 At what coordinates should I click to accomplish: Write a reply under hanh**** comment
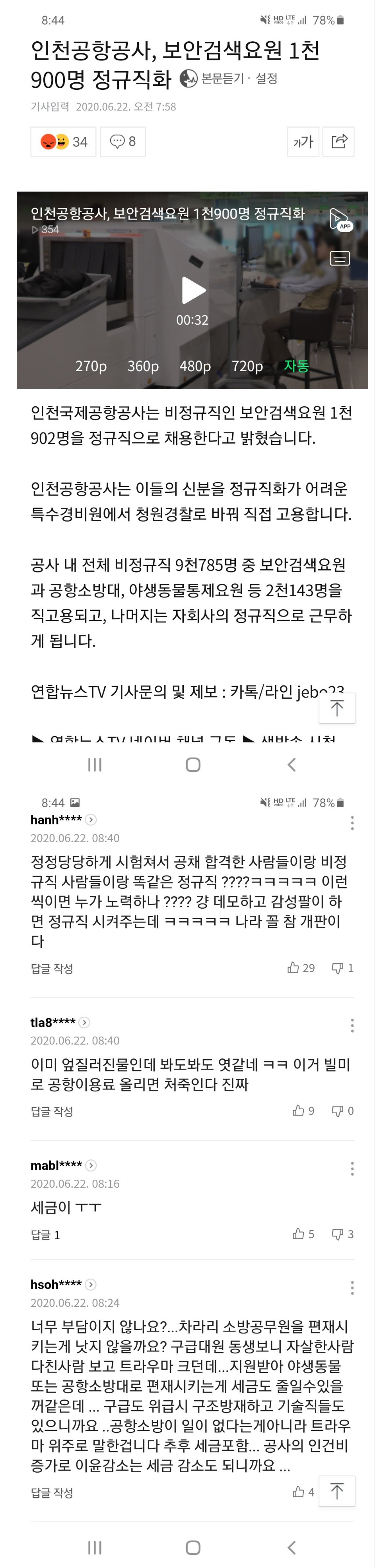pos(52,969)
